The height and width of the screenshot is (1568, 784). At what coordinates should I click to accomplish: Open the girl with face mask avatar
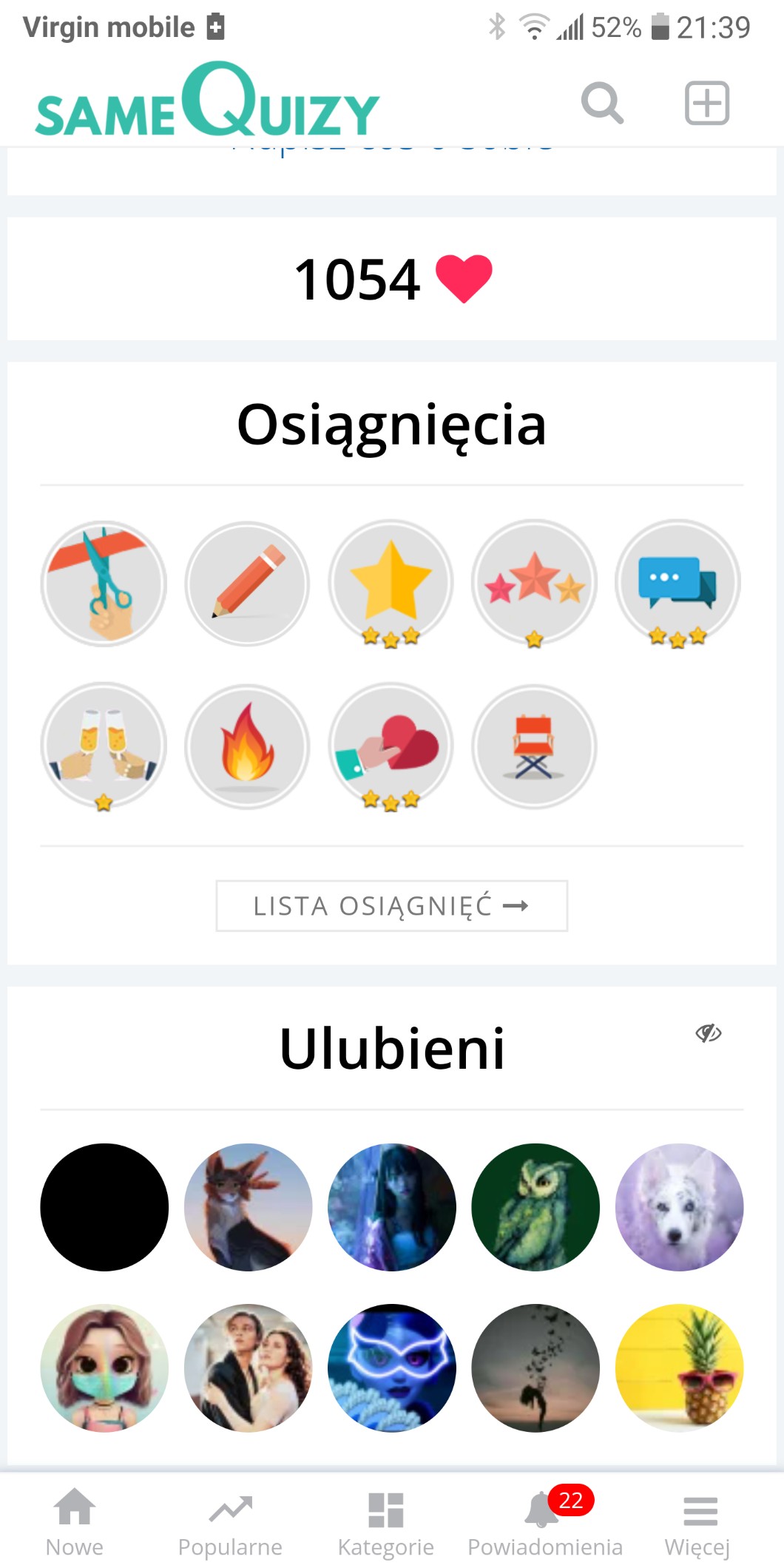click(x=104, y=1368)
